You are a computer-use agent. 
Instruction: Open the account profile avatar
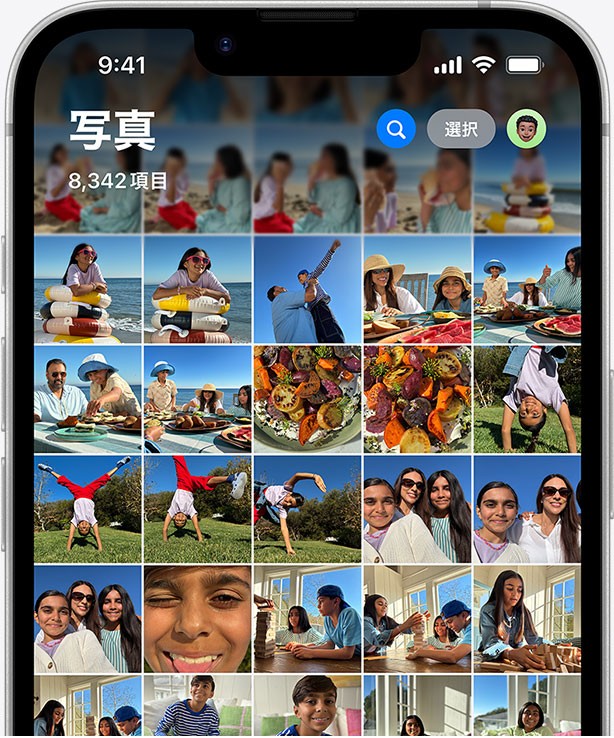coord(526,129)
